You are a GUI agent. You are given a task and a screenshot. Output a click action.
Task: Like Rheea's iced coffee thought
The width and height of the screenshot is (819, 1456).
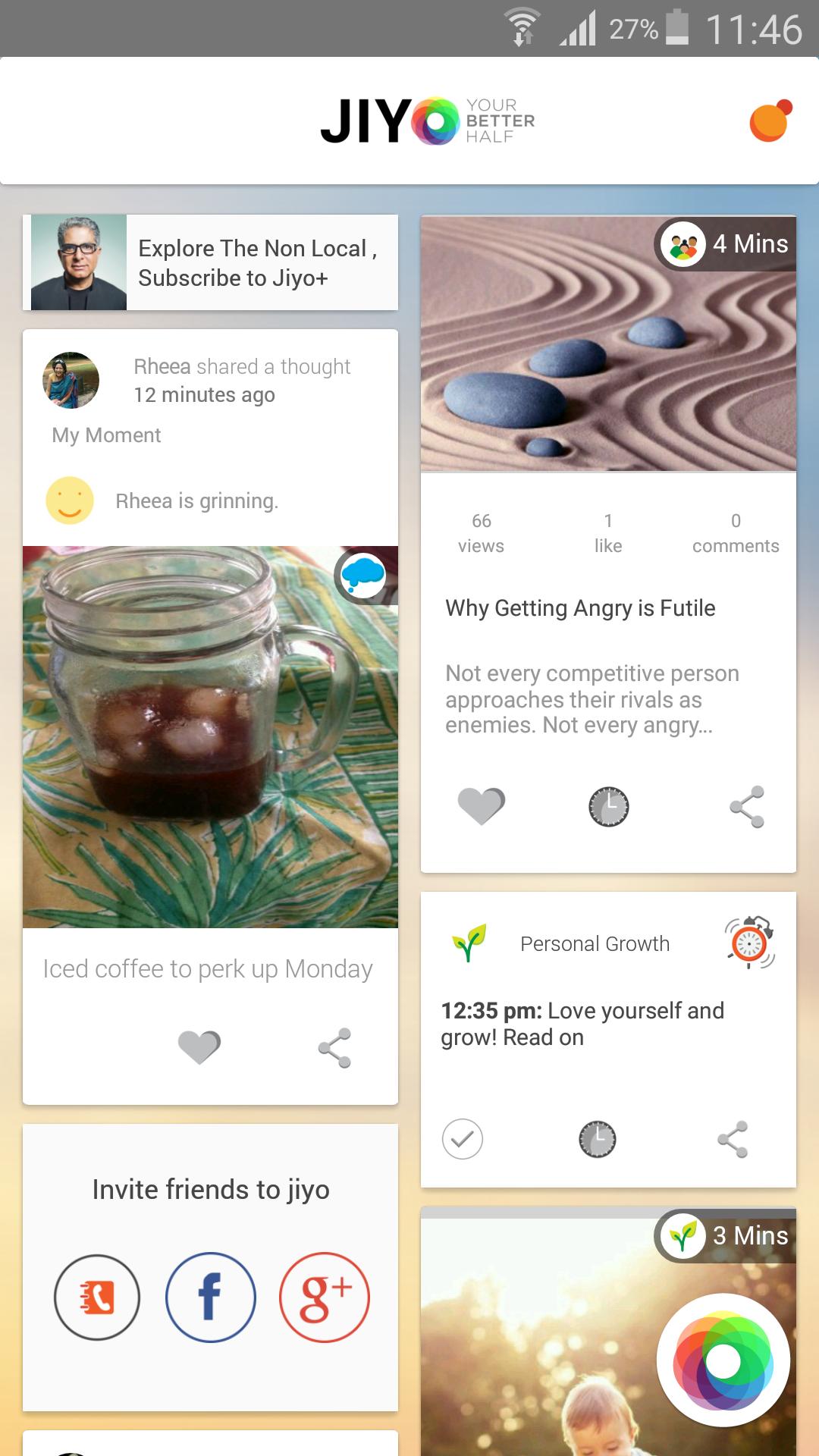point(199,1047)
